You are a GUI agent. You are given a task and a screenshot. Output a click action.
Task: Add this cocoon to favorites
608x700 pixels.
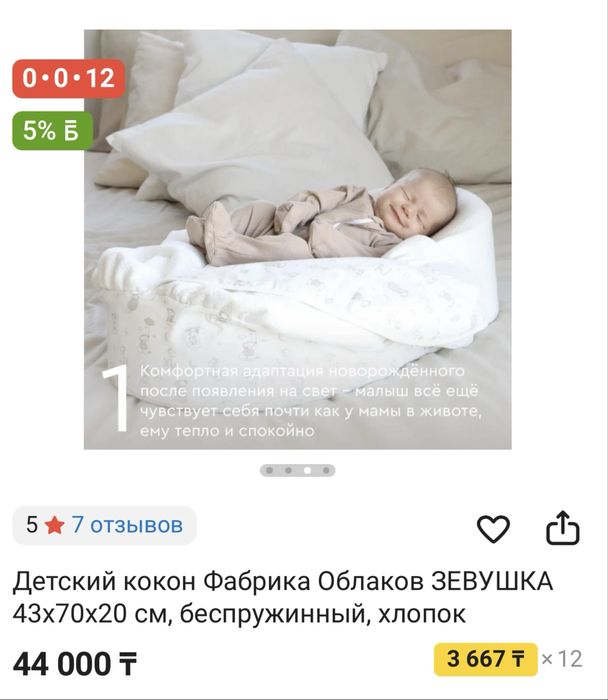point(493,528)
